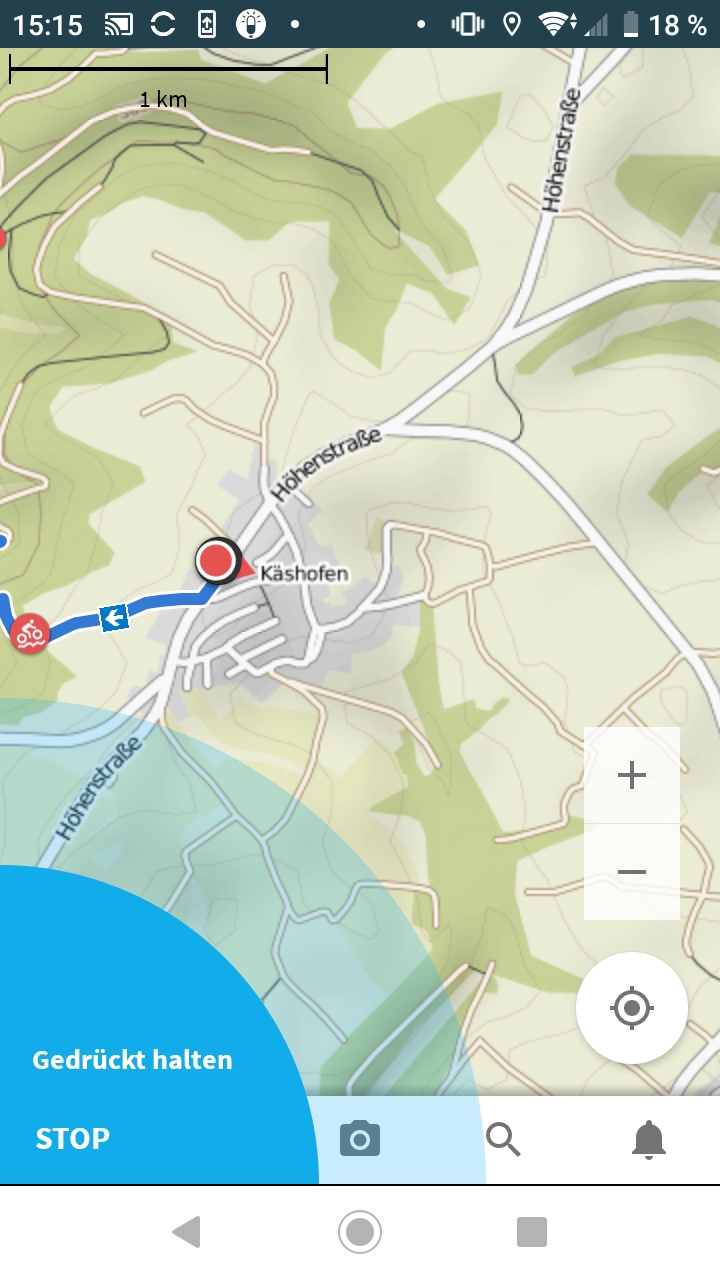Zoom in on the map

tap(631, 775)
